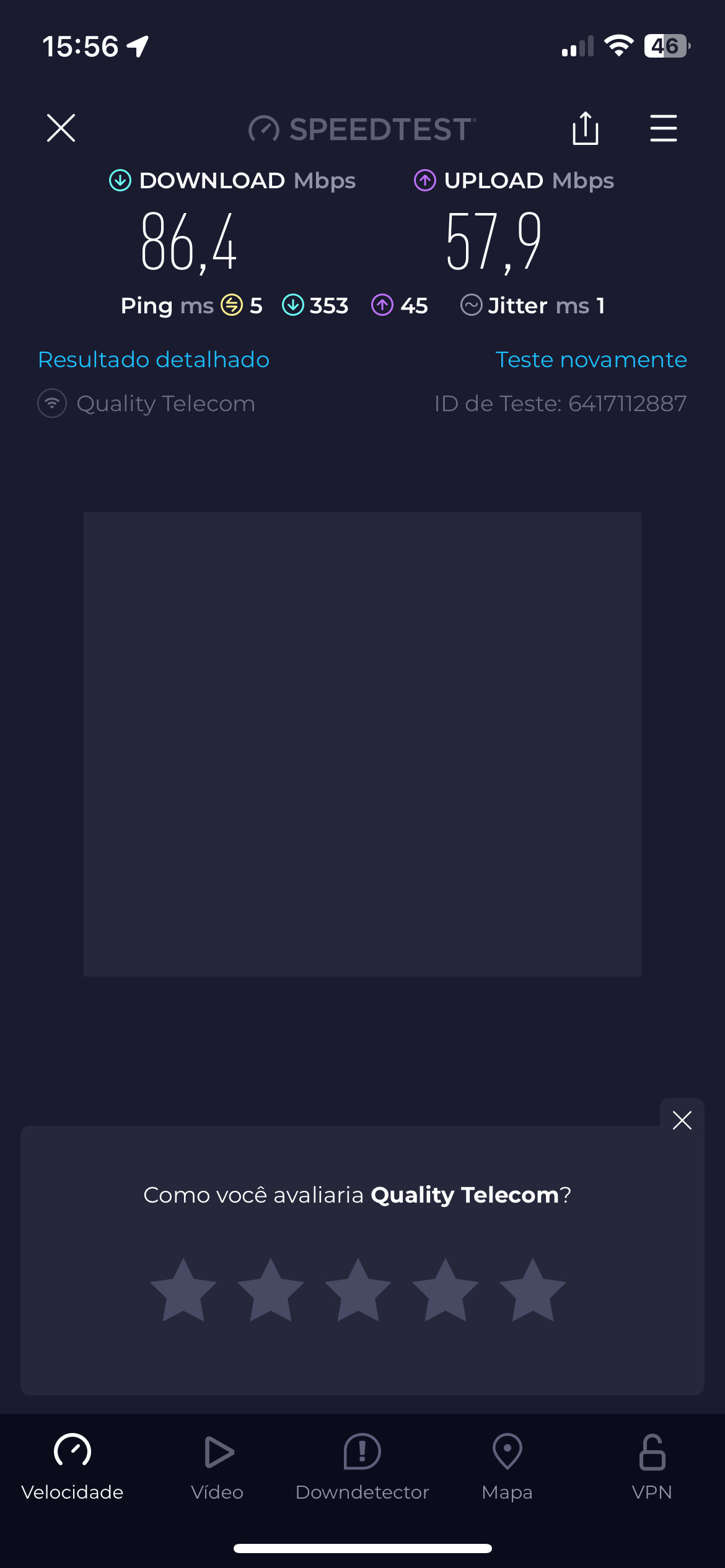
Task: Share the speed test result
Action: coord(585,128)
